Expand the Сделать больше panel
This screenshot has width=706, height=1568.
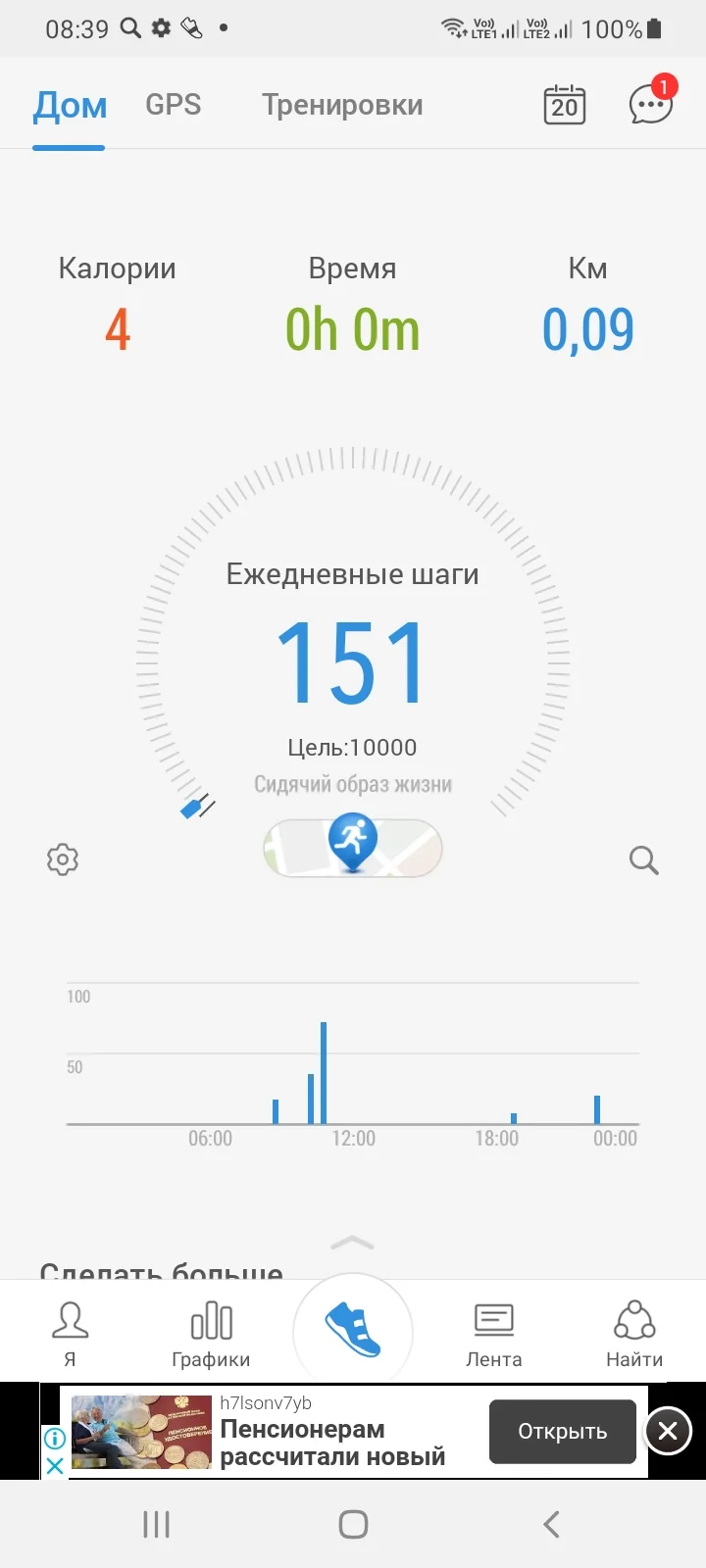(x=353, y=1244)
